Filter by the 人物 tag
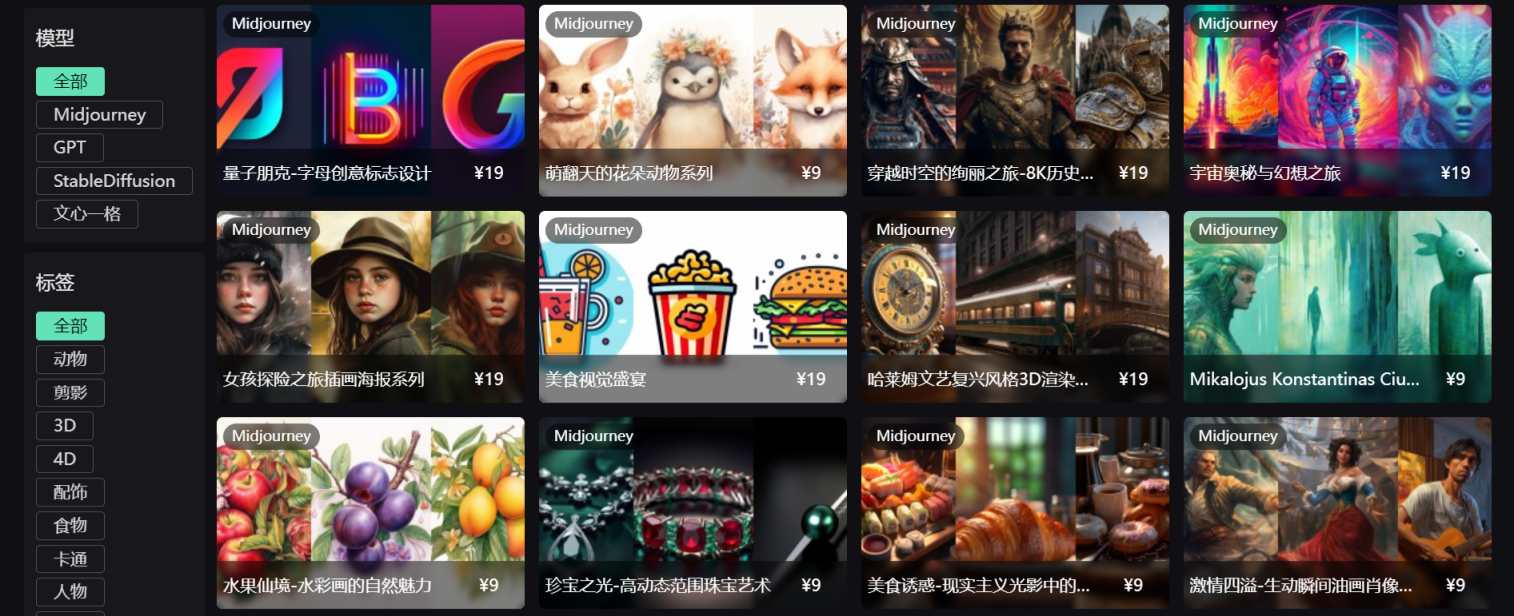Screen dimensions: 1514x616 (70, 591)
